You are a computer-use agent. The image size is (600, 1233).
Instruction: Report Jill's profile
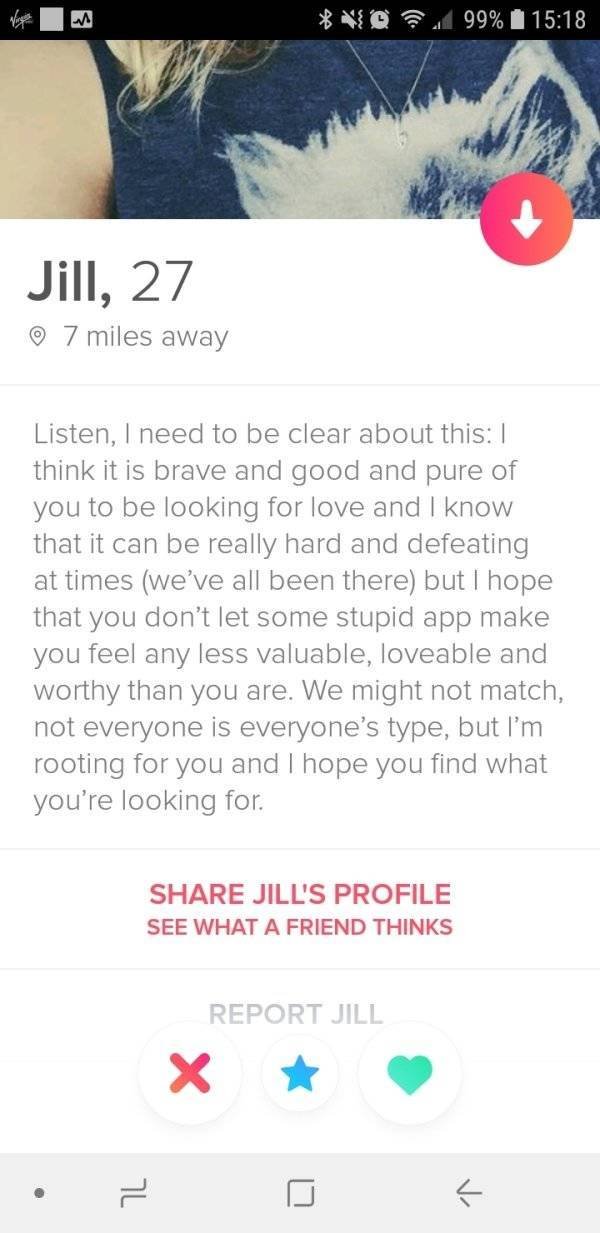[295, 1013]
